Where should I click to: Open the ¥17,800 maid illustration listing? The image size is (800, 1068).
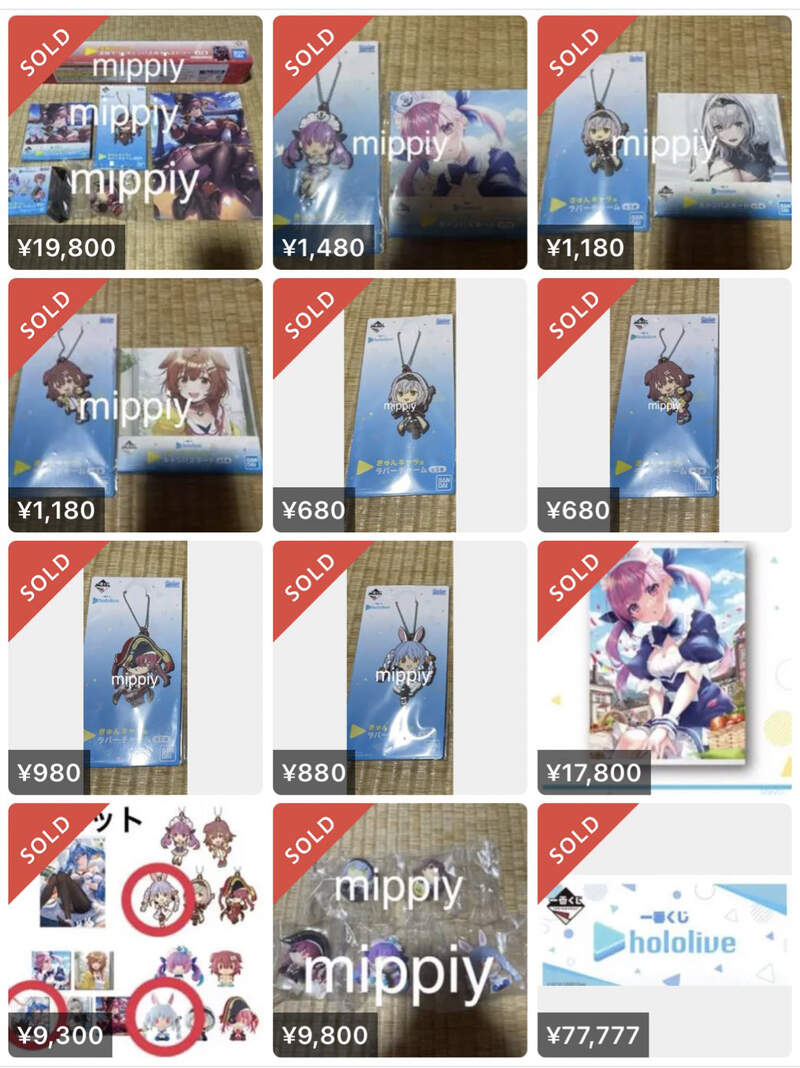coord(664,668)
